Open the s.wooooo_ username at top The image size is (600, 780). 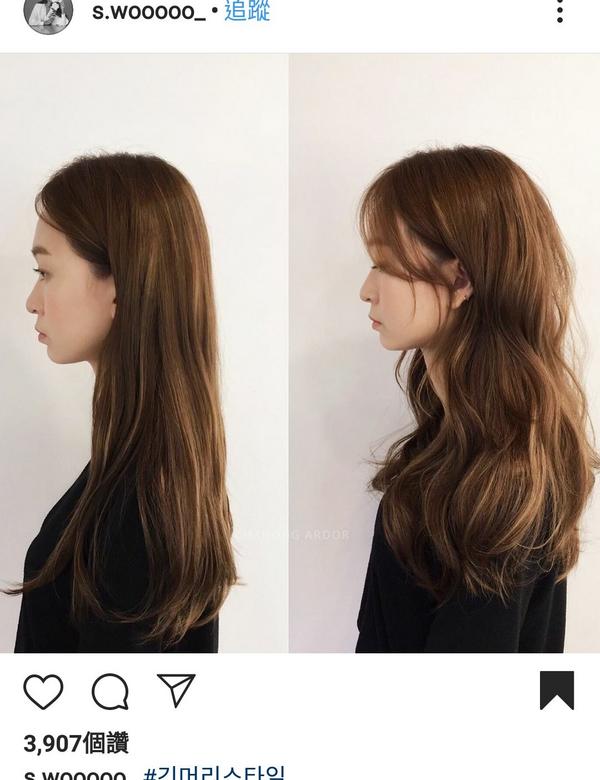pyautogui.click(x=147, y=13)
